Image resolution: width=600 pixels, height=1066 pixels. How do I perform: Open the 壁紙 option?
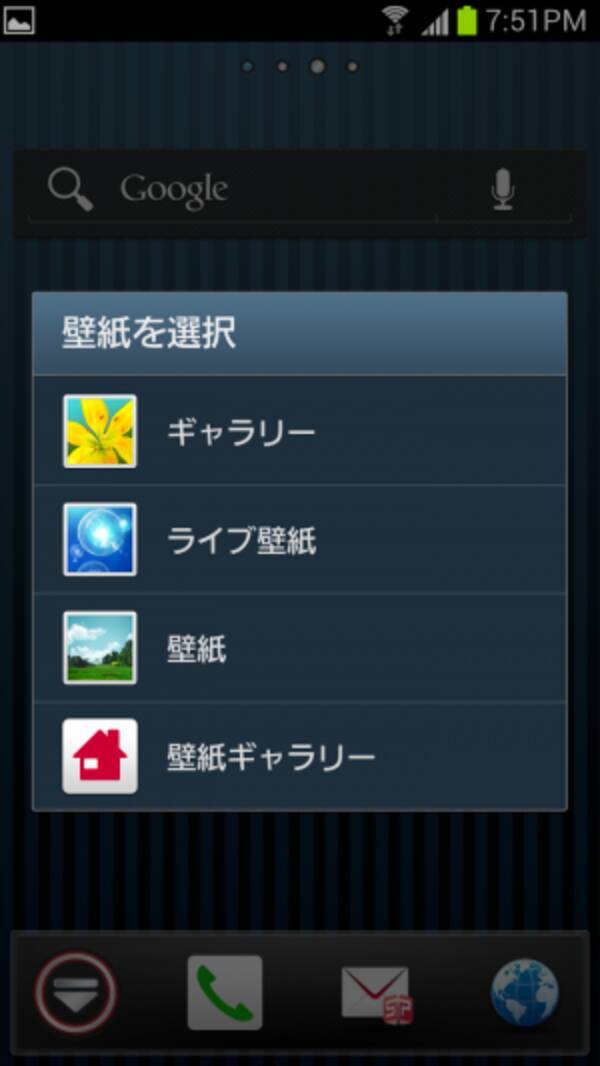pyautogui.click(x=300, y=648)
